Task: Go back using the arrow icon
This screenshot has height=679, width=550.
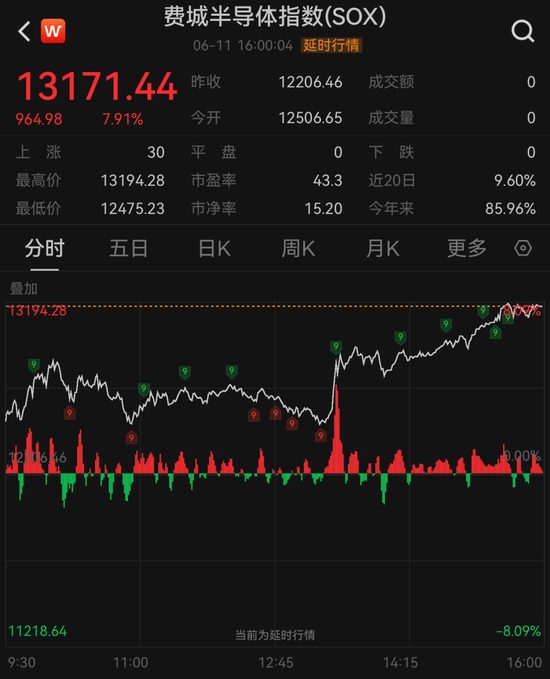Action: (24, 31)
